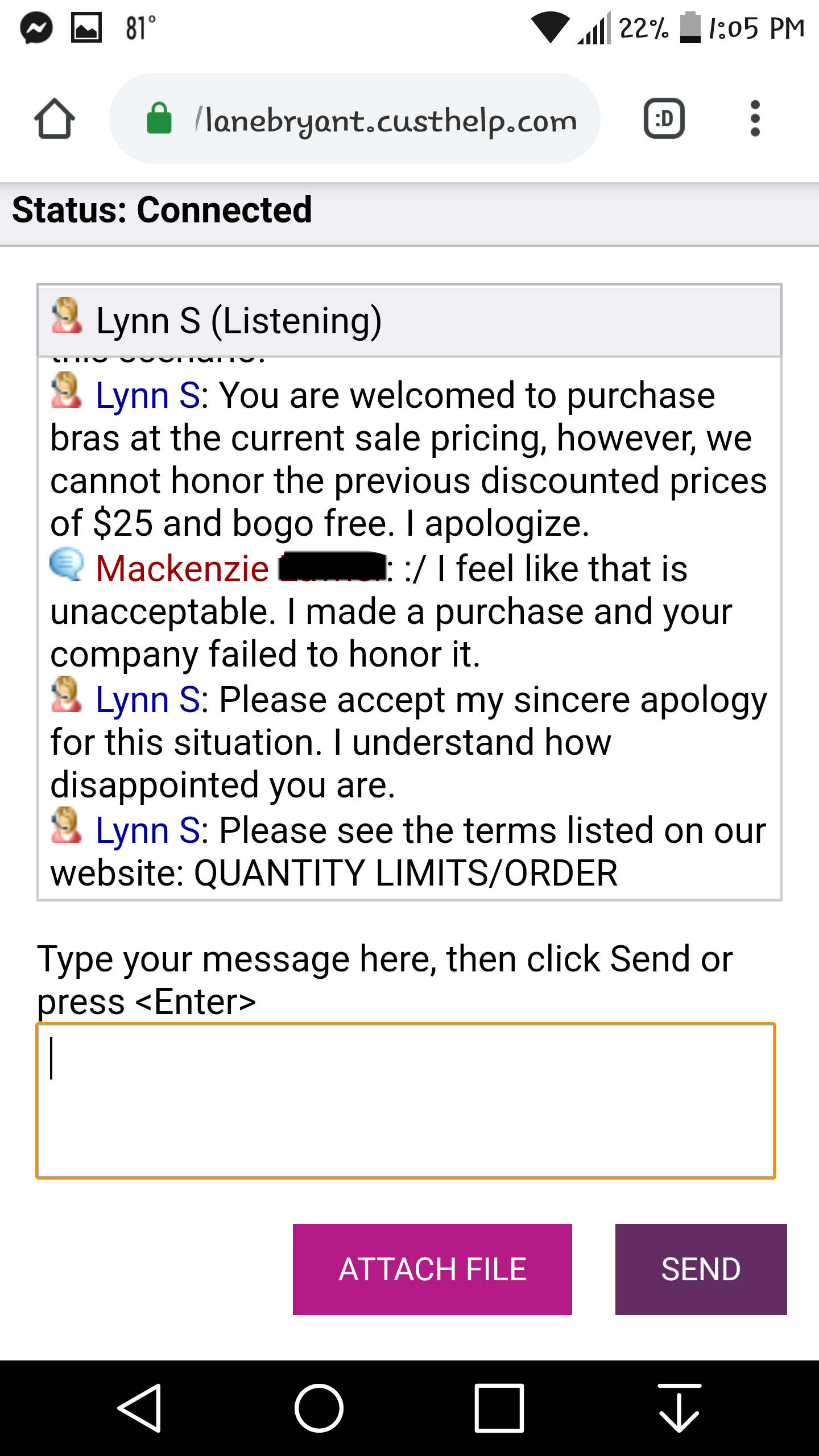Open the tab switcher button
This screenshot has height=1456, width=819.
coord(664,118)
